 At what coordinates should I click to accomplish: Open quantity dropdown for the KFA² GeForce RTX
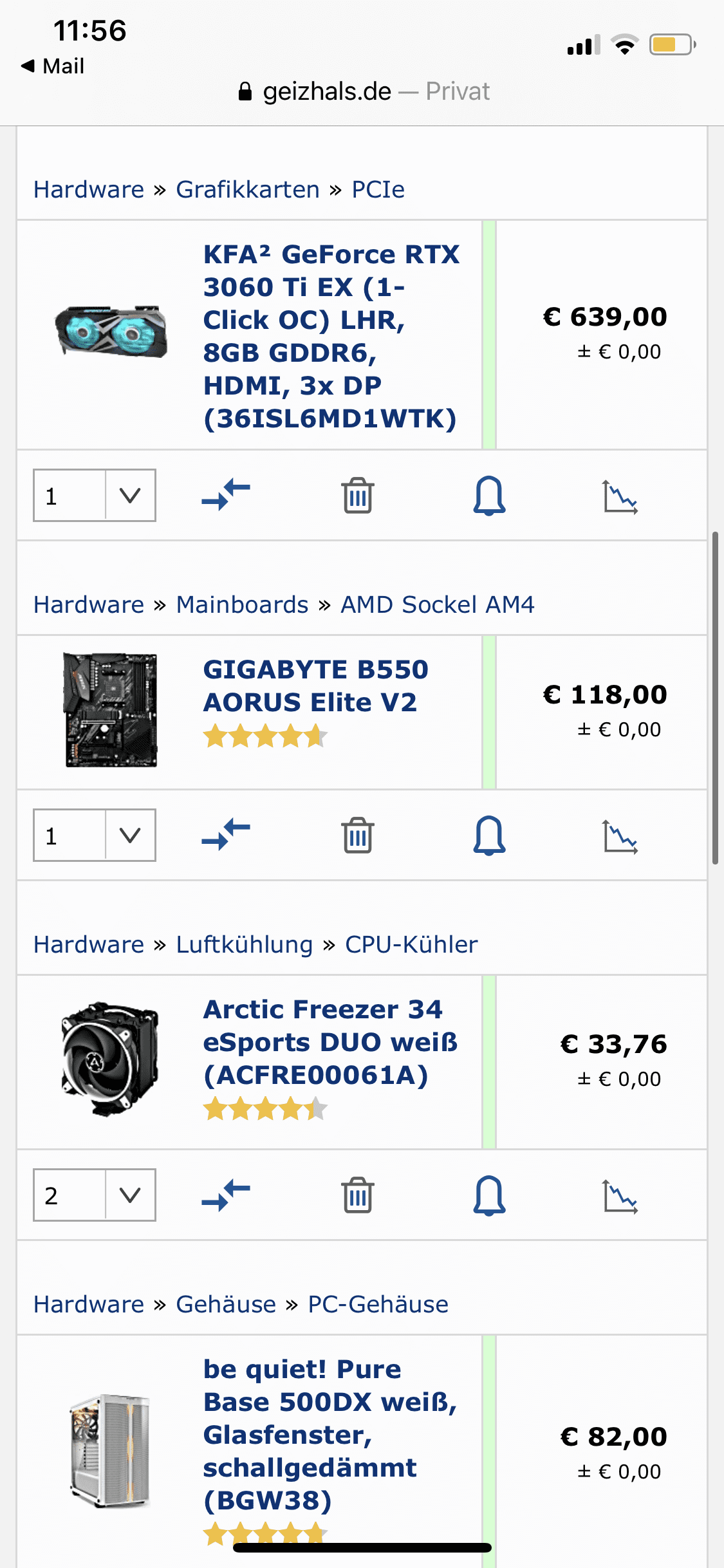point(95,495)
